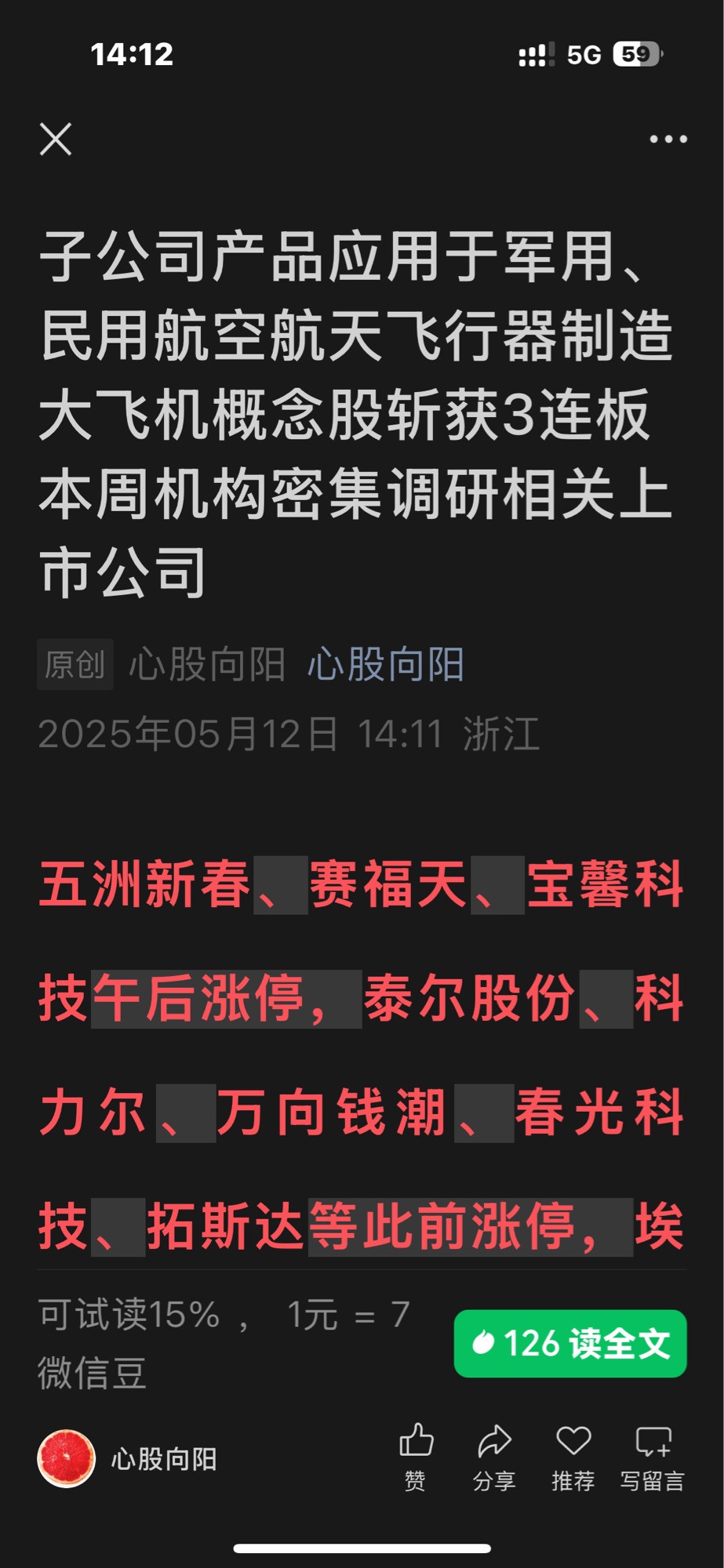
Task: Open the blue 心股向阳 account link
Action: click(x=385, y=665)
